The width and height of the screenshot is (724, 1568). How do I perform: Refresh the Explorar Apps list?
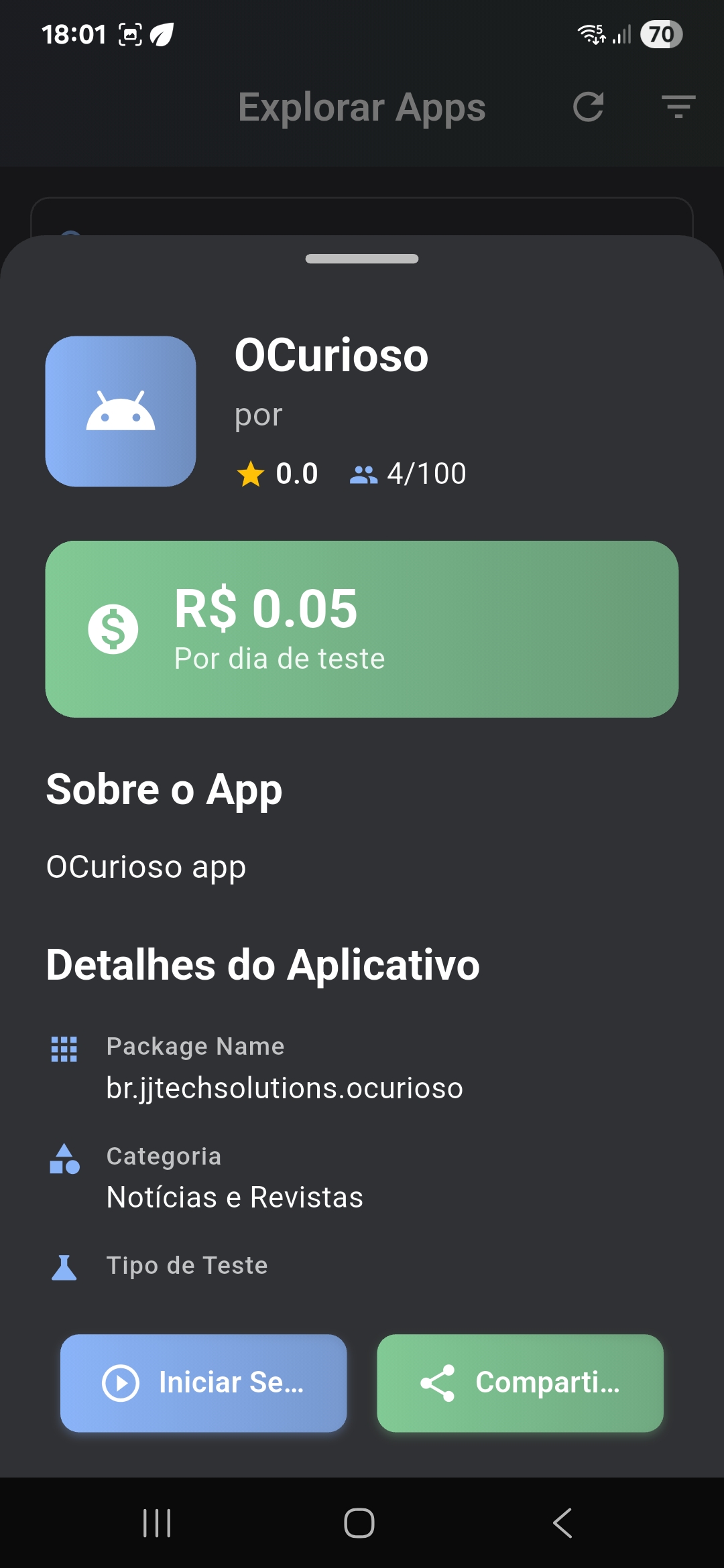click(589, 107)
